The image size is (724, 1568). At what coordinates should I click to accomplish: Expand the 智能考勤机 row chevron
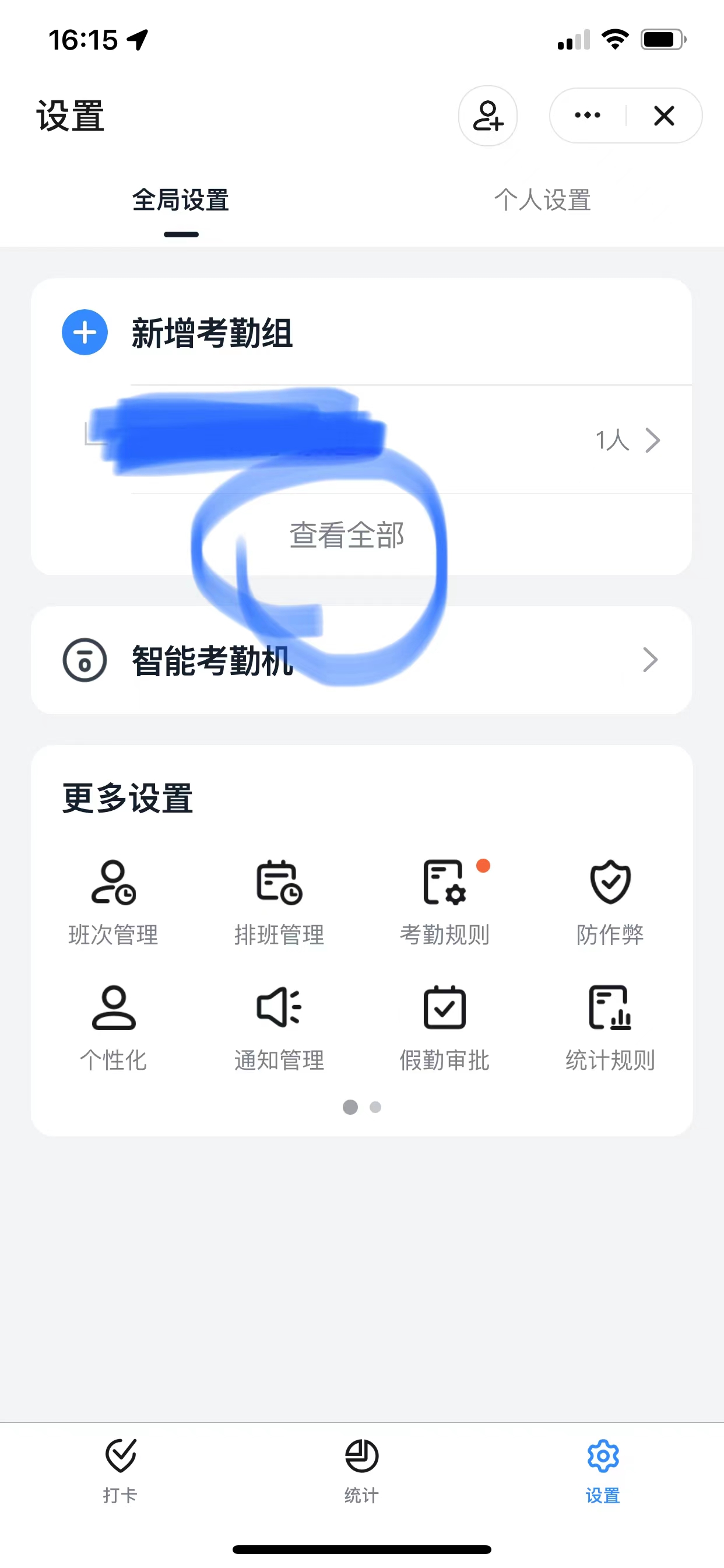coord(650,659)
